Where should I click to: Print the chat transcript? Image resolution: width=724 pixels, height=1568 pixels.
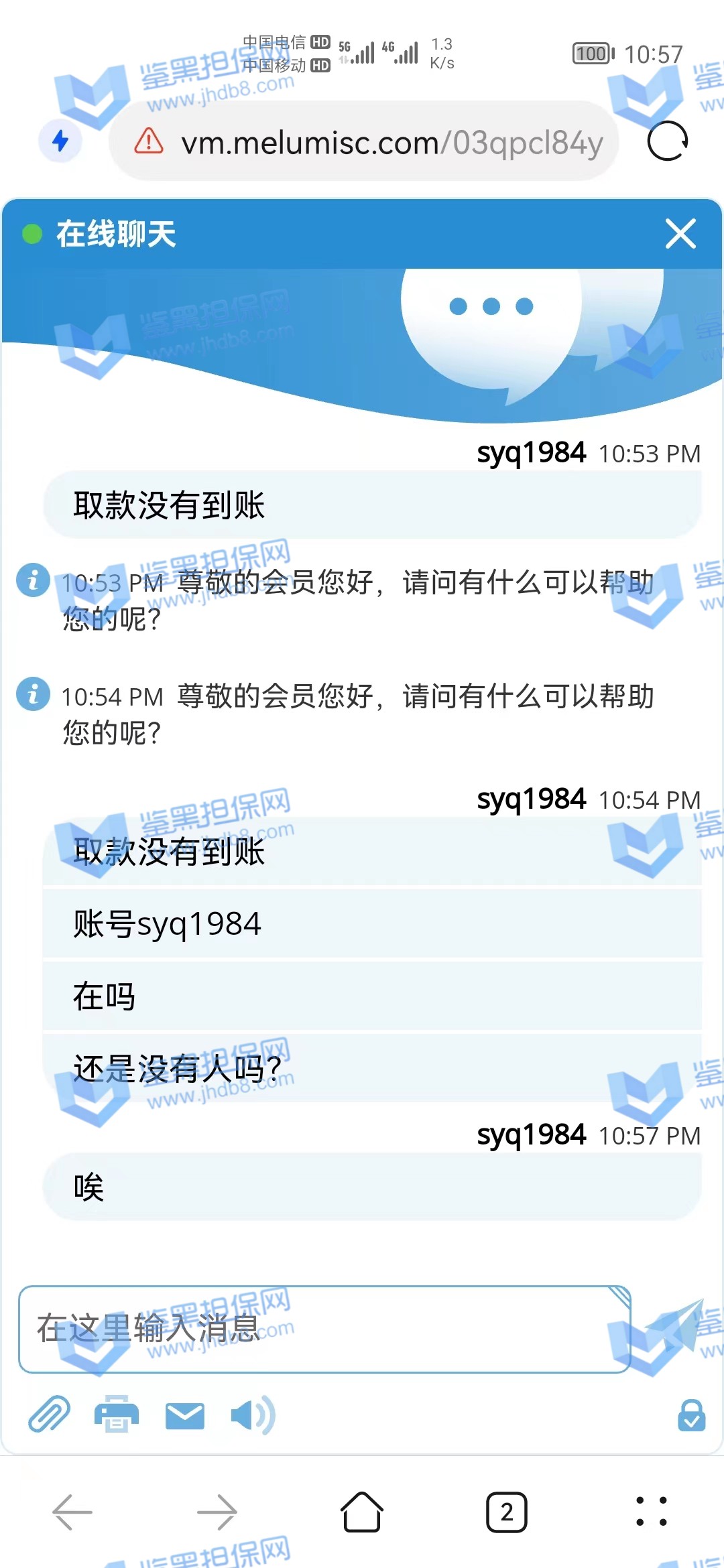(117, 1415)
